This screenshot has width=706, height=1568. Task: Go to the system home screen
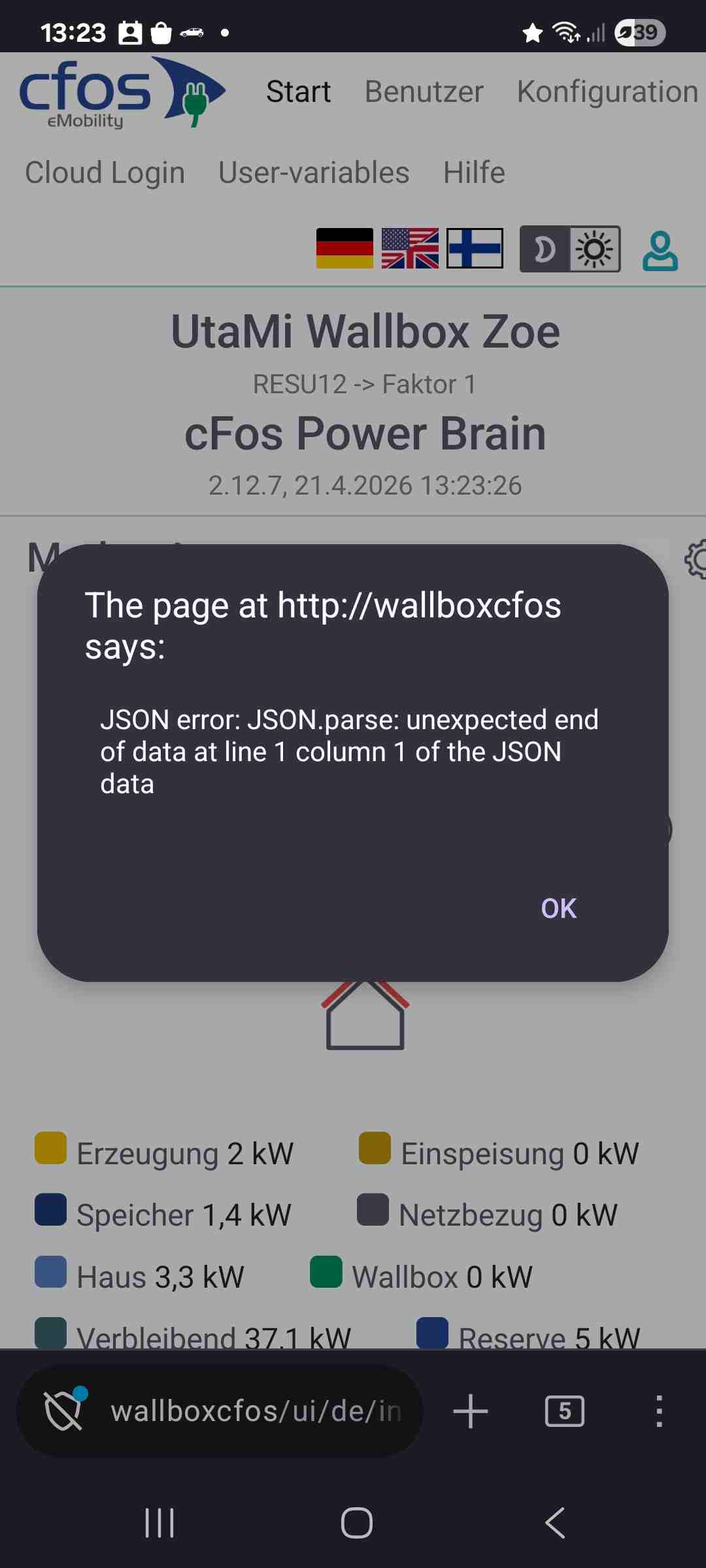356,1524
